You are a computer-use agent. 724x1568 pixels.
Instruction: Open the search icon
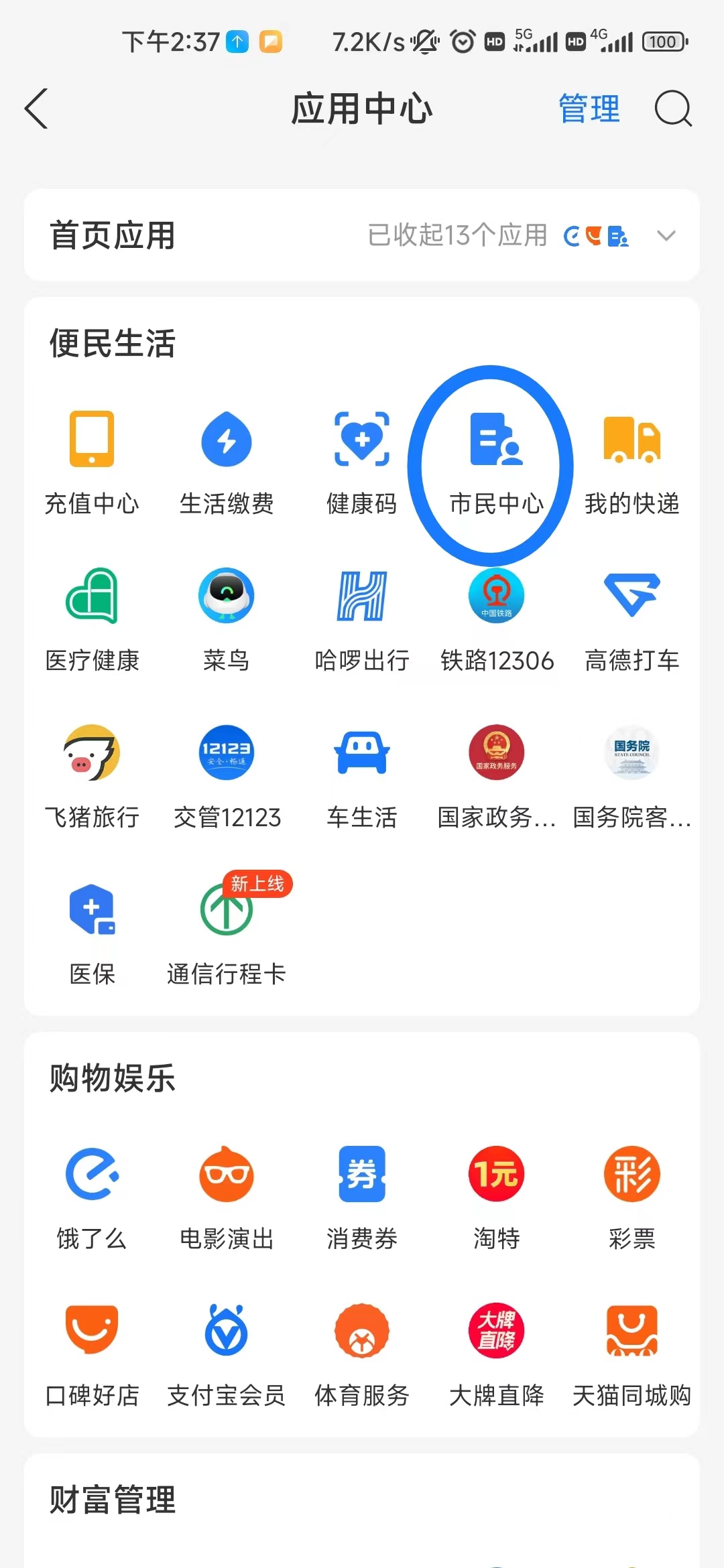point(672,109)
